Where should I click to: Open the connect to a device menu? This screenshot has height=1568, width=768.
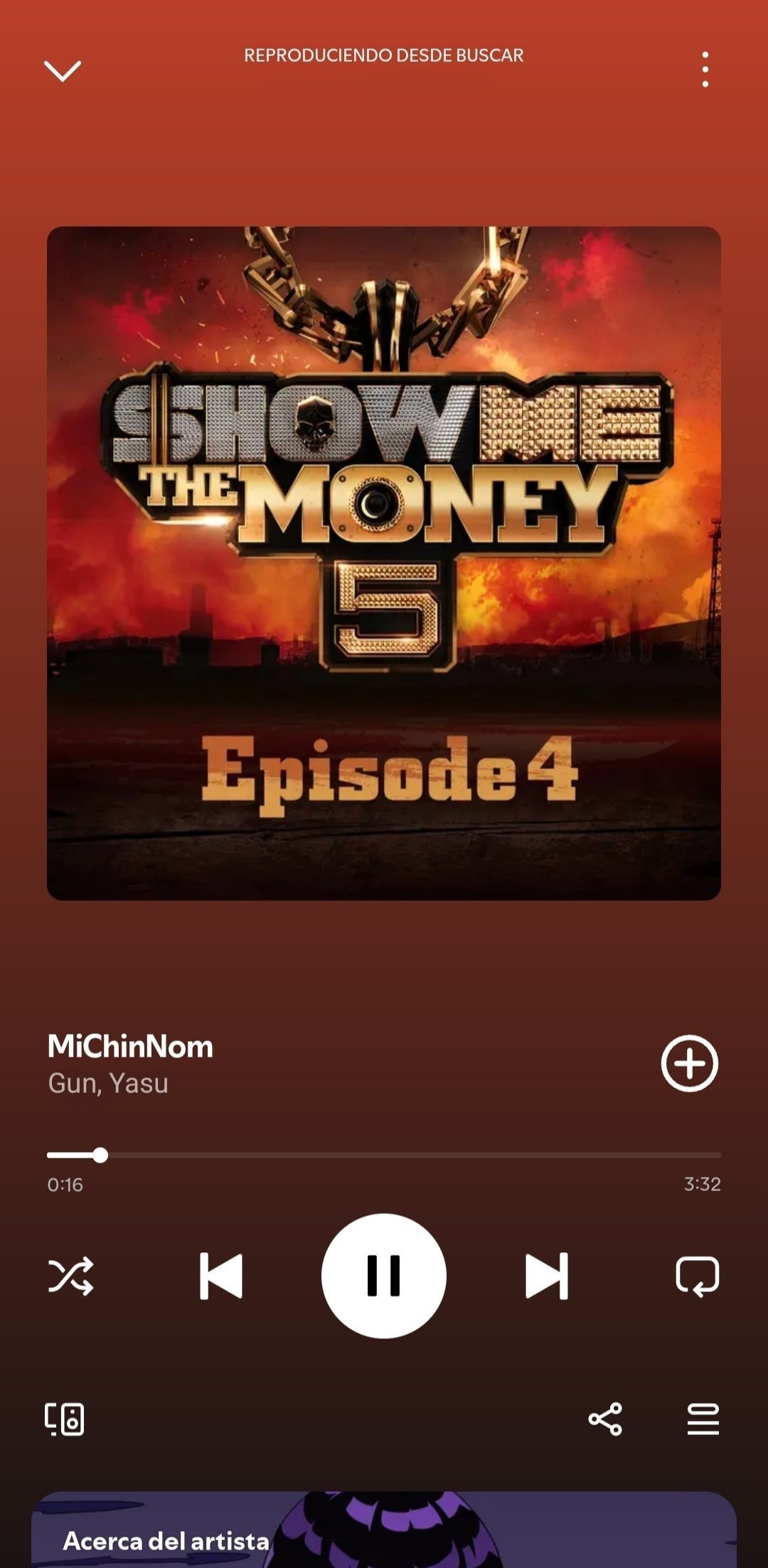(x=65, y=1419)
